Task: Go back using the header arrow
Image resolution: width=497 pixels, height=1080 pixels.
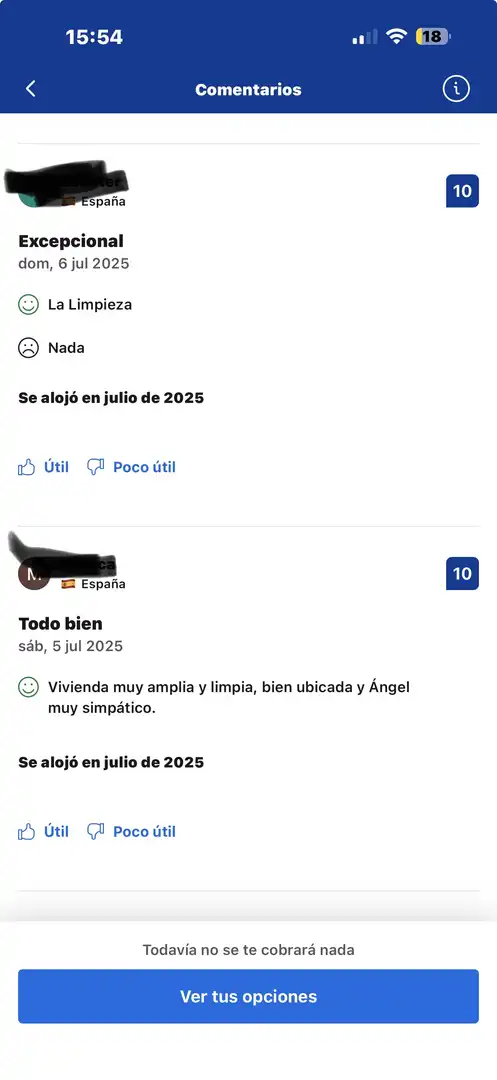Action: pyautogui.click(x=30, y=89)
